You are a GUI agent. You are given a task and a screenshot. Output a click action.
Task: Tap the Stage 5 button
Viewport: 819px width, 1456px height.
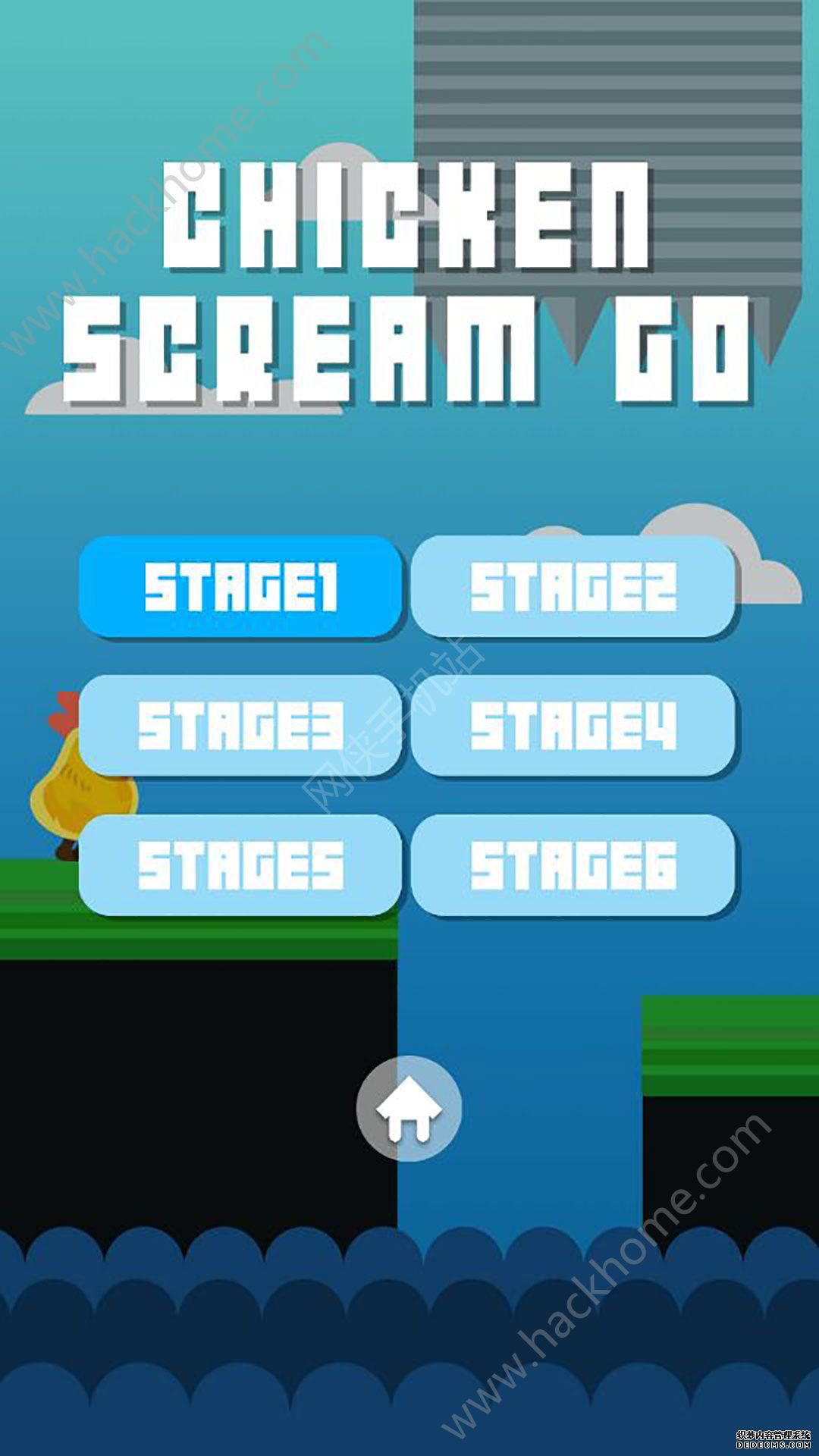coord(240,865)
